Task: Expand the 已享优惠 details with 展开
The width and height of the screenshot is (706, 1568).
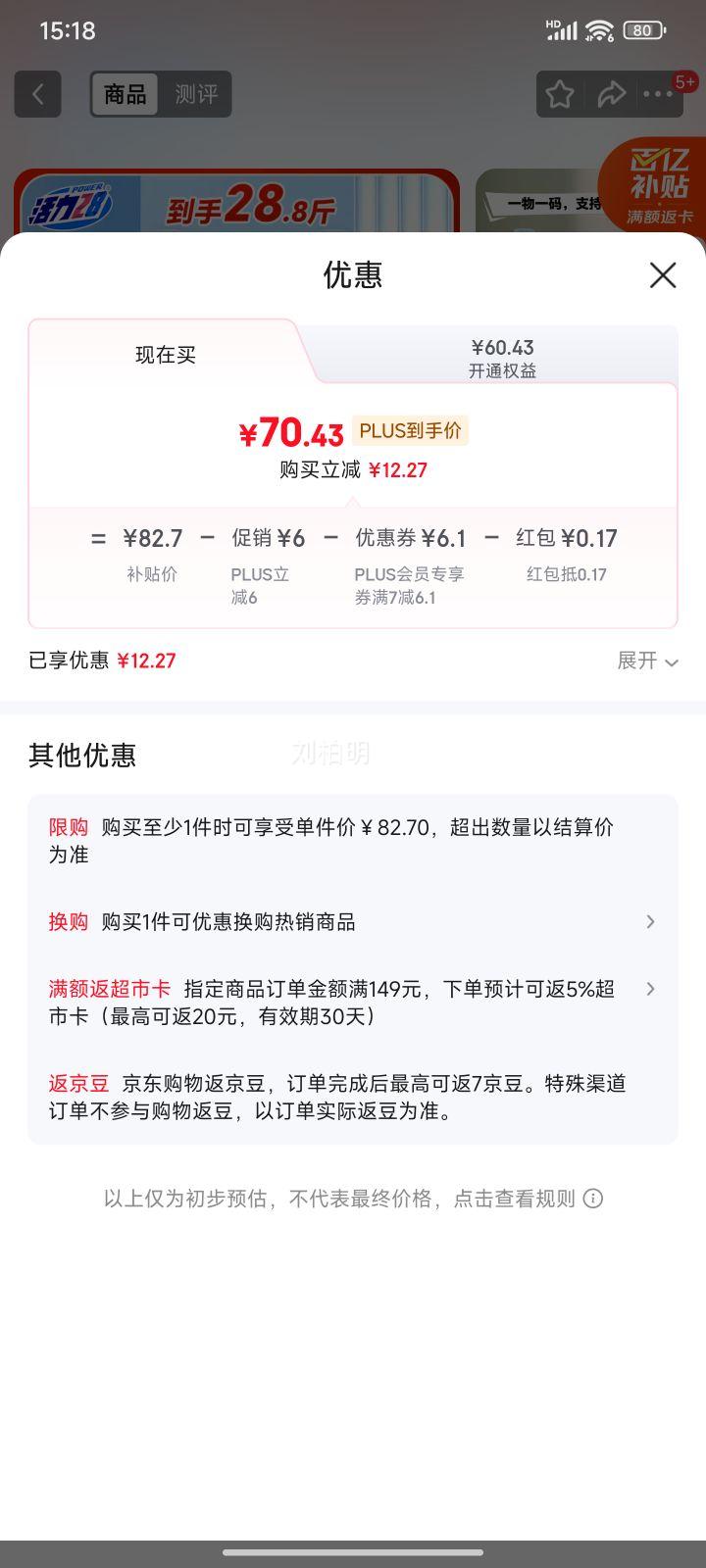Action: [x=647, y=661]
